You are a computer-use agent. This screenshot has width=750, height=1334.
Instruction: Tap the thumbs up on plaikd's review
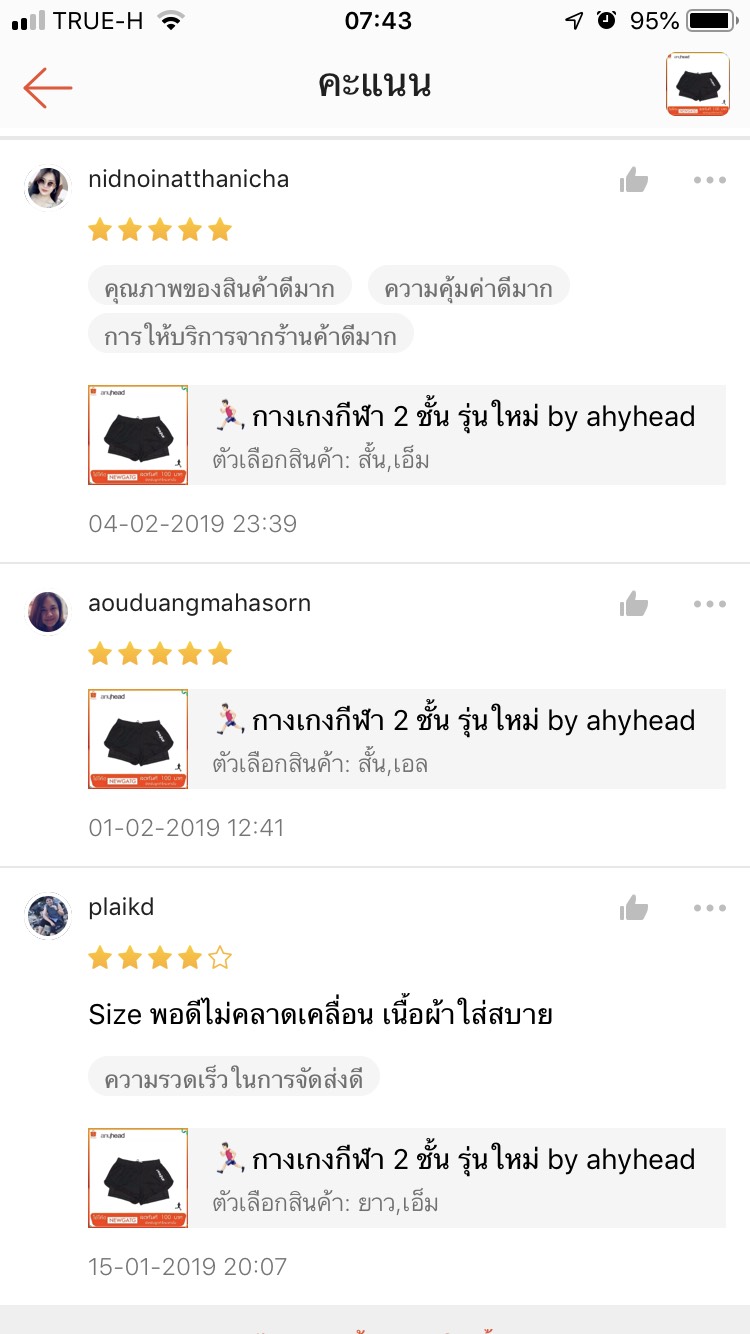tap(634, 907)
